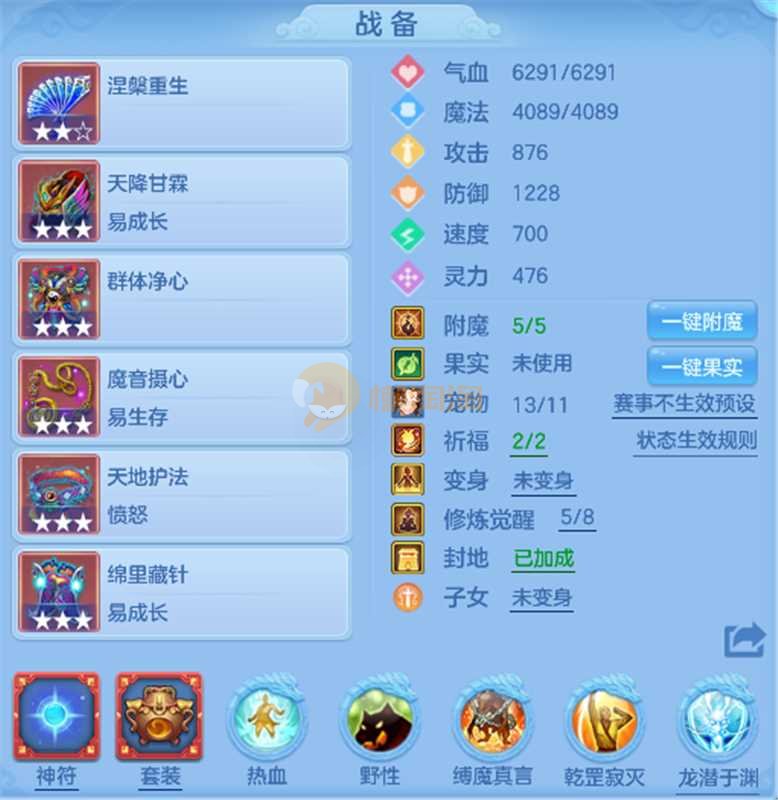Select the 魔音摄心 equipment card

[182, 397]
